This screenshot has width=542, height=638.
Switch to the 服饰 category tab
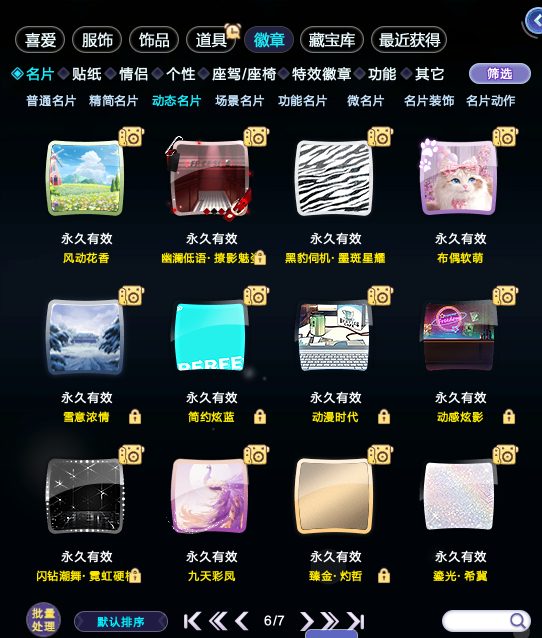pyautogui.click(x=97, y=40)
